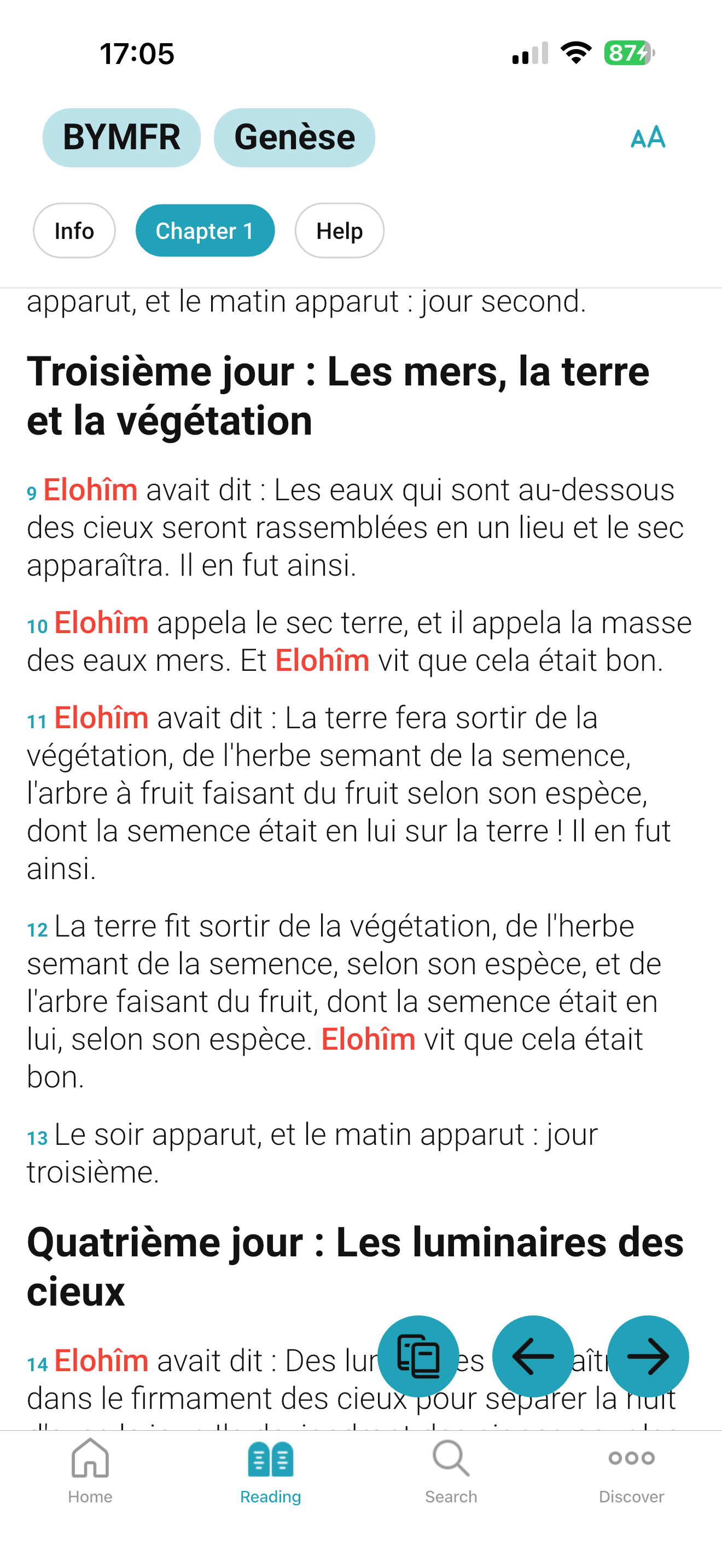The height and width of the screenshot is (1568, 722).
Task: Open the BYMFR version selector
Action: tap(120, 137)
